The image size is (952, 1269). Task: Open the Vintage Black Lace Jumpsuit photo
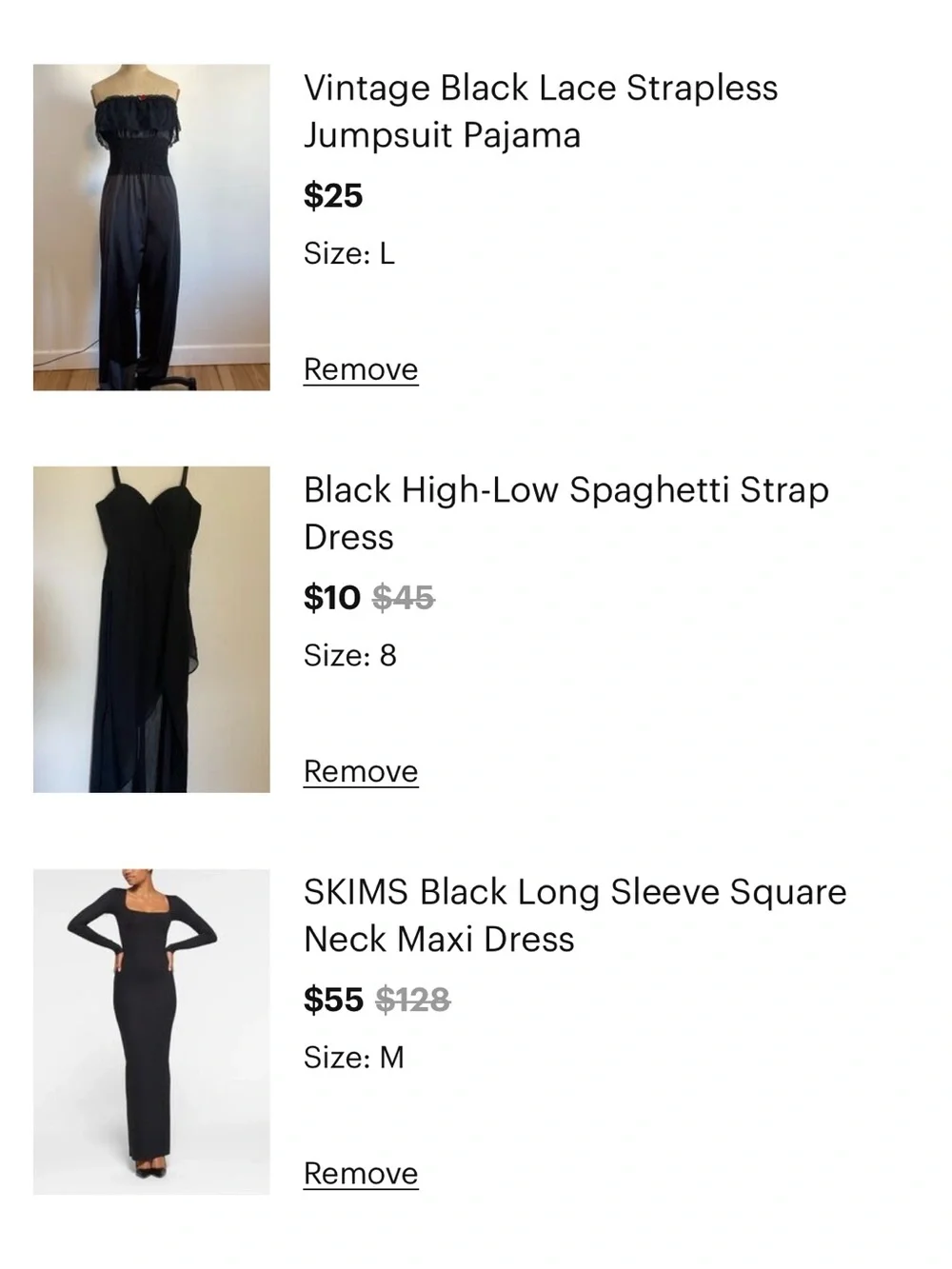(x=151, y=228)
